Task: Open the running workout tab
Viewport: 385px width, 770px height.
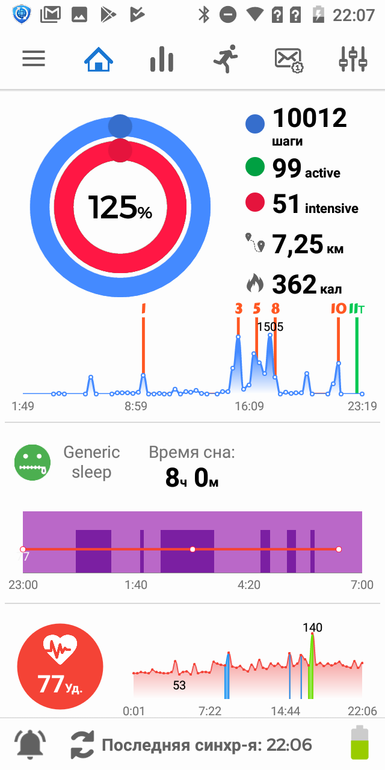Action: pos(225,59)
